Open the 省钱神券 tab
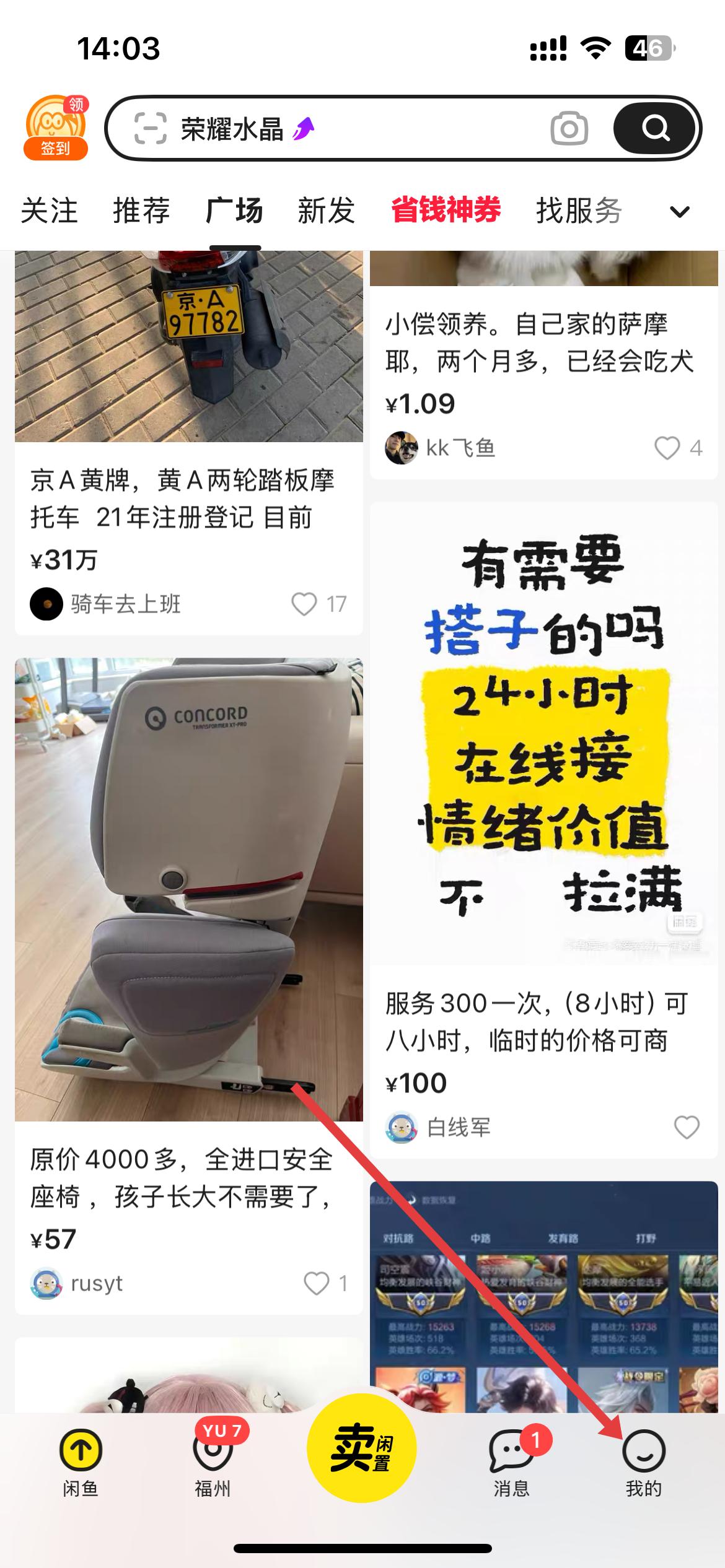Image resolution: width=725 pixels, height=1568 pixels. (446, 211)
